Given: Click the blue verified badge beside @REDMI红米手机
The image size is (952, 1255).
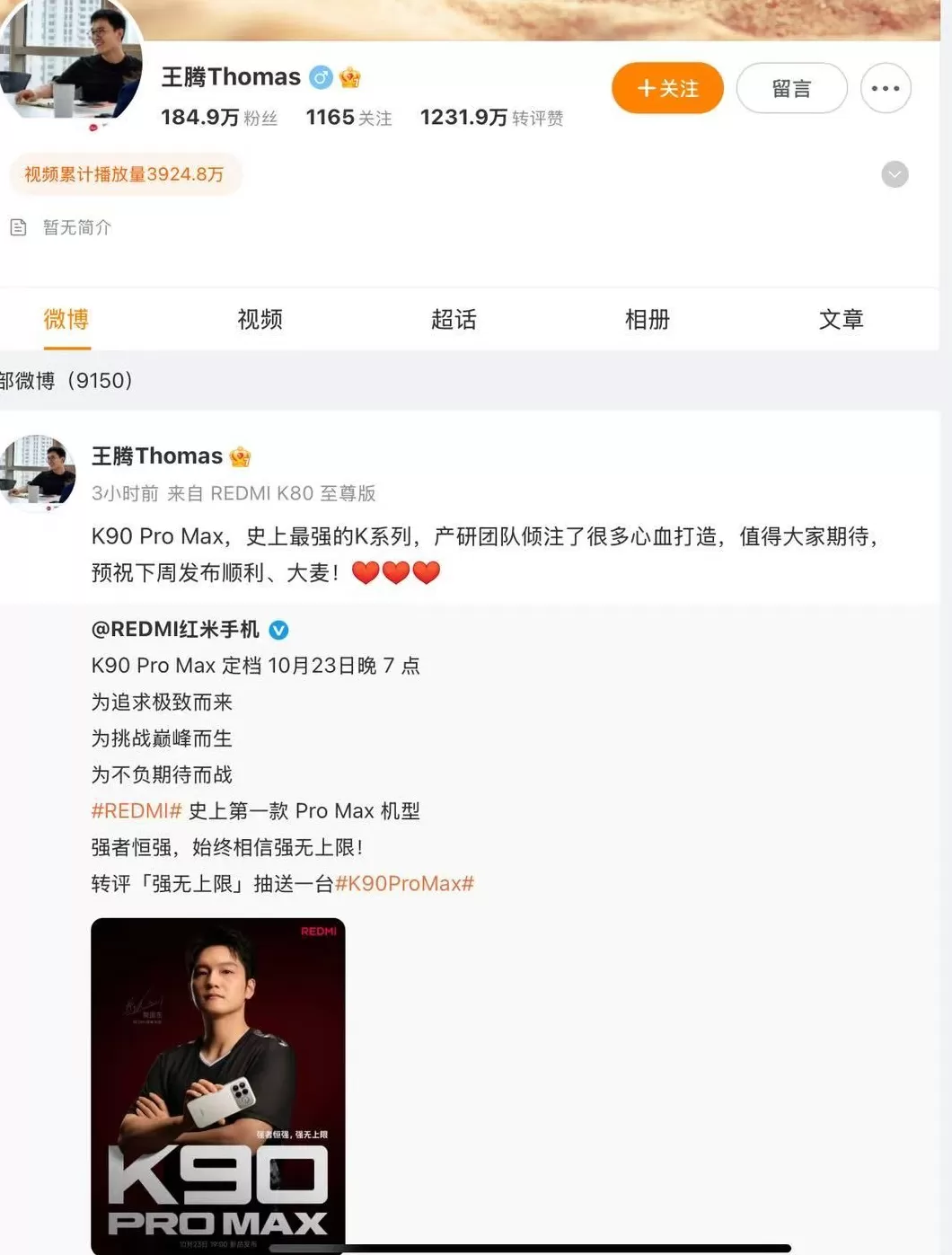Looking at the screenshot, I should (279, 630).
